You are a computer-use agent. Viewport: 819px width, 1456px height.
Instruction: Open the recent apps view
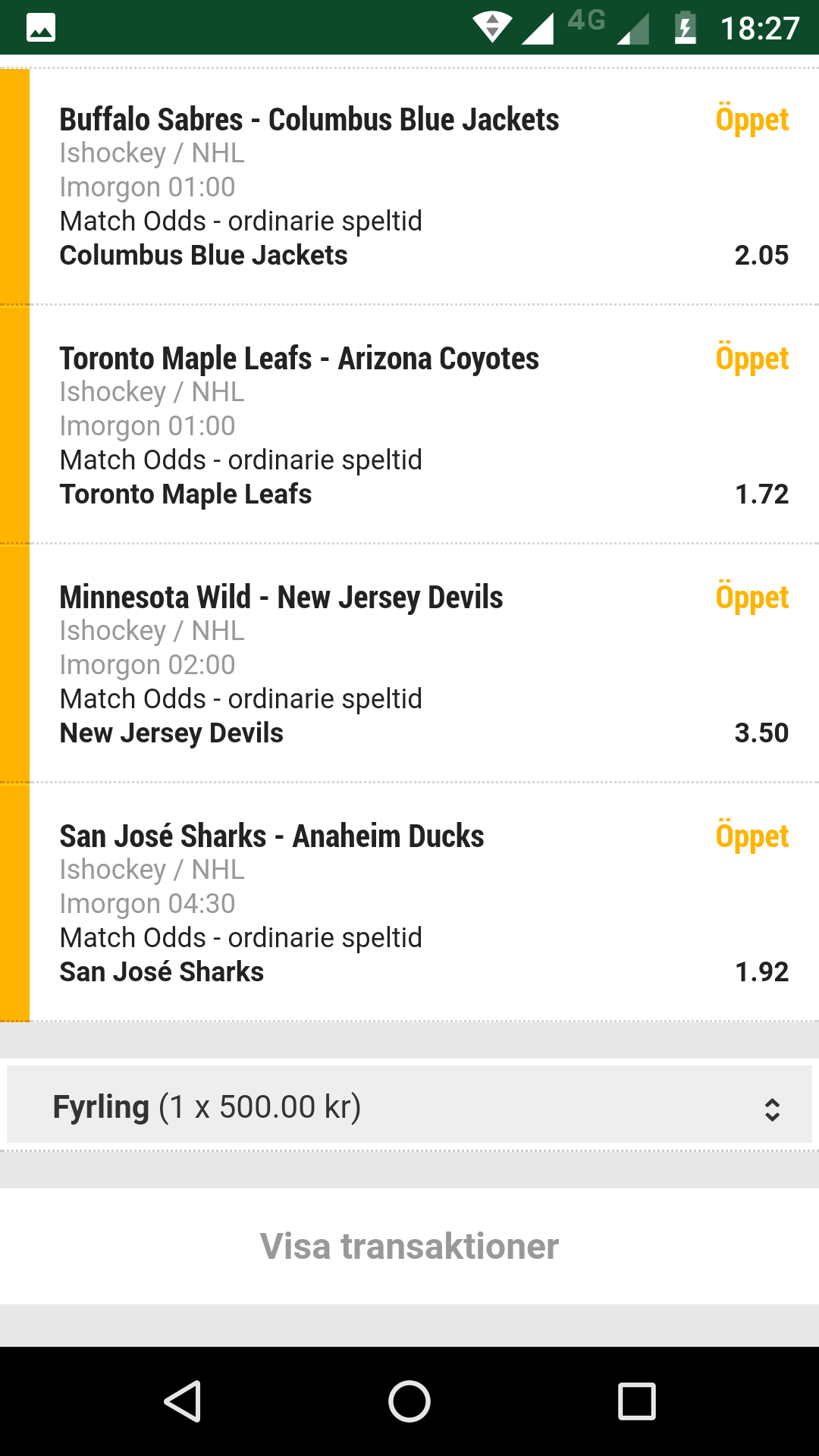[637, 1401]
